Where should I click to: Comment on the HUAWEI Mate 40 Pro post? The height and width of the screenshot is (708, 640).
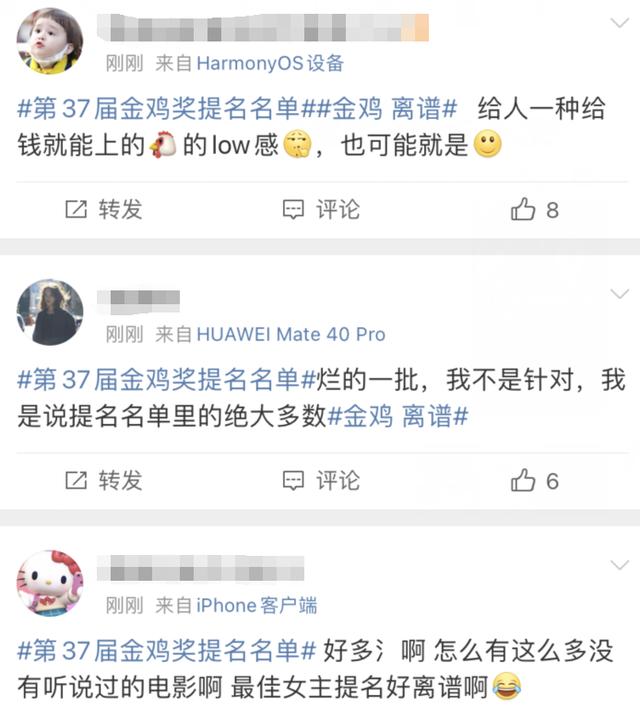321,480
